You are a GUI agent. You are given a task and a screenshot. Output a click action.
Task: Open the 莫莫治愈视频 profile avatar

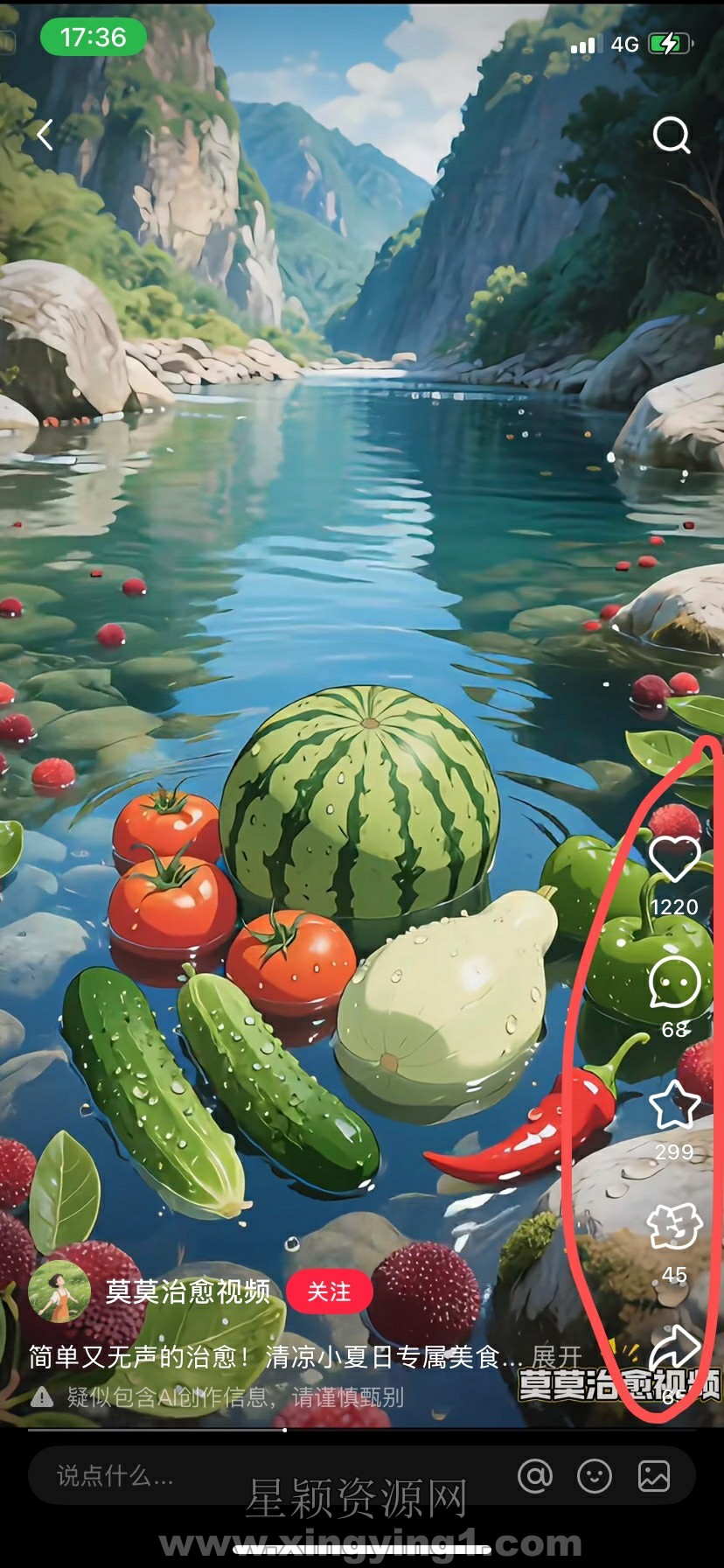pyautogui.click(x=59, y=1291)
